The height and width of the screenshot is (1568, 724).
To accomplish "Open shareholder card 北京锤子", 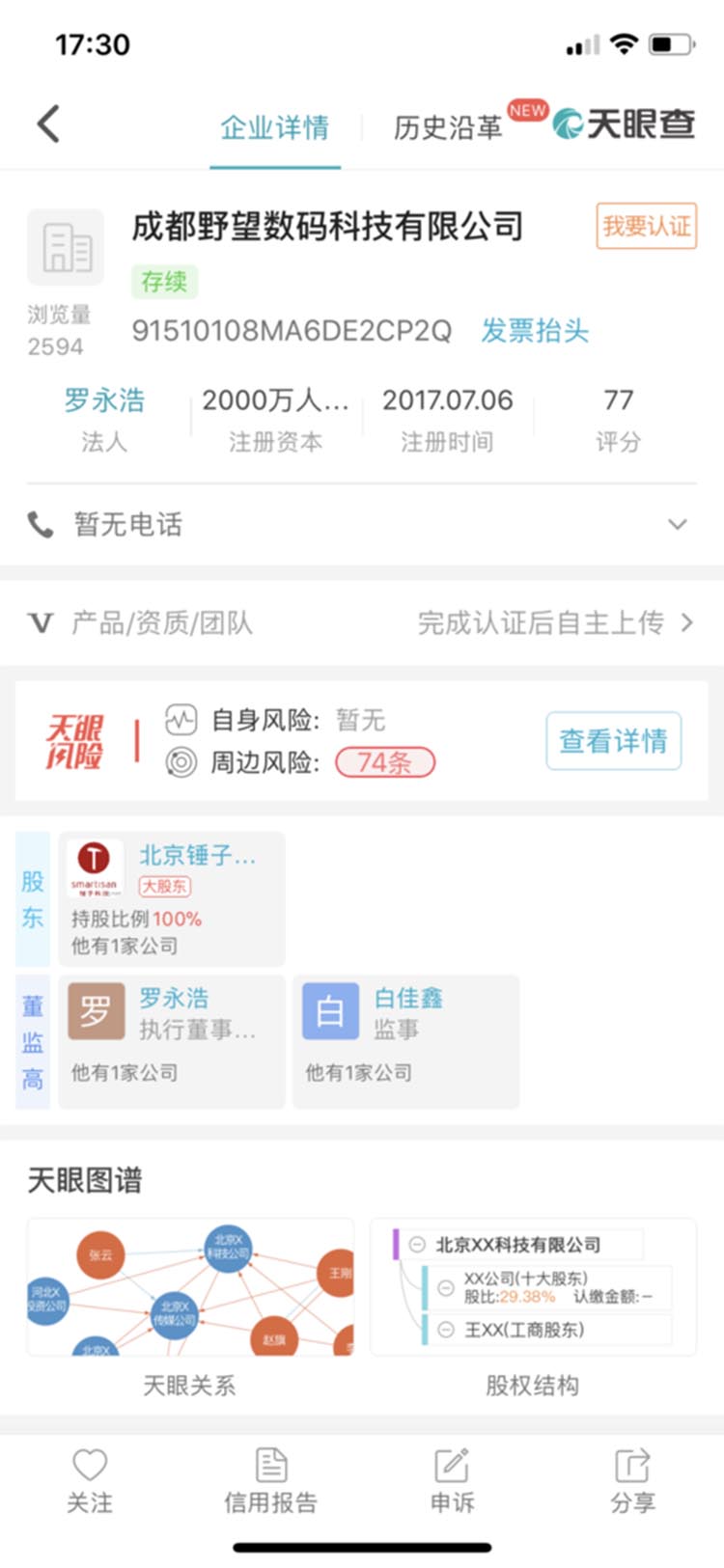I will click(172, 899).
